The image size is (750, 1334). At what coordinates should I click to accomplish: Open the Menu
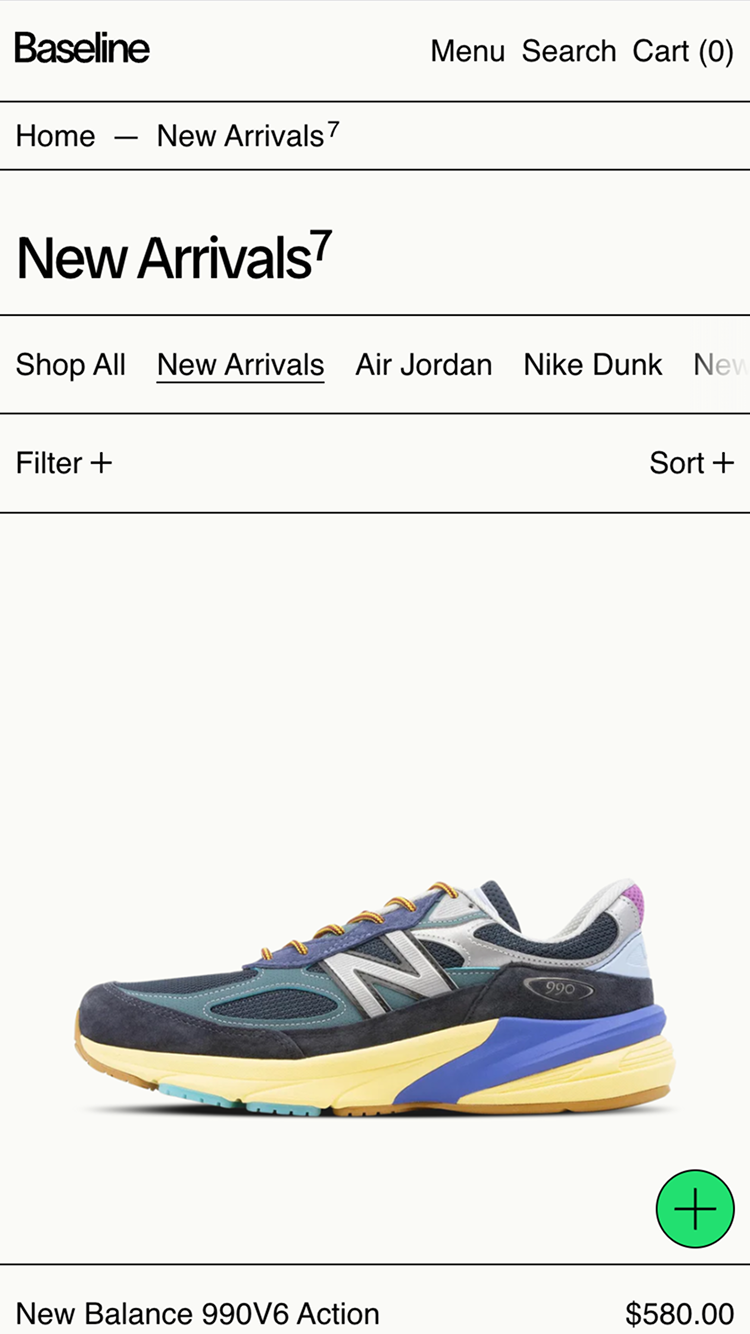pos(467,51)
